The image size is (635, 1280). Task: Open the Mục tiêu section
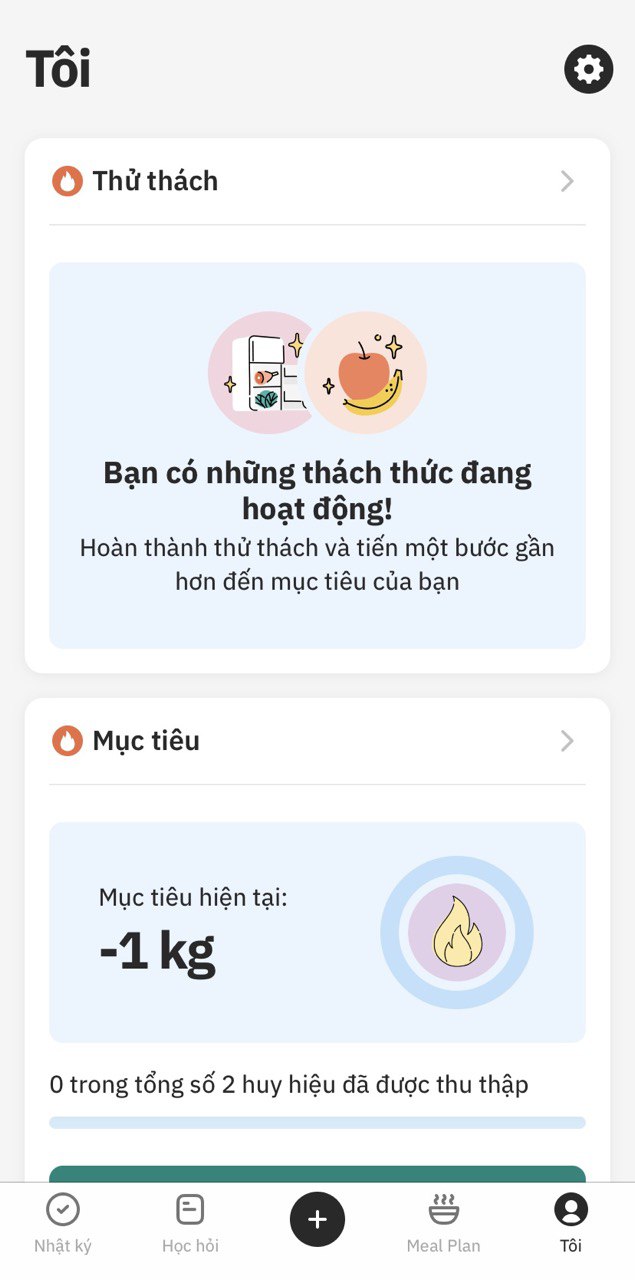317,741
